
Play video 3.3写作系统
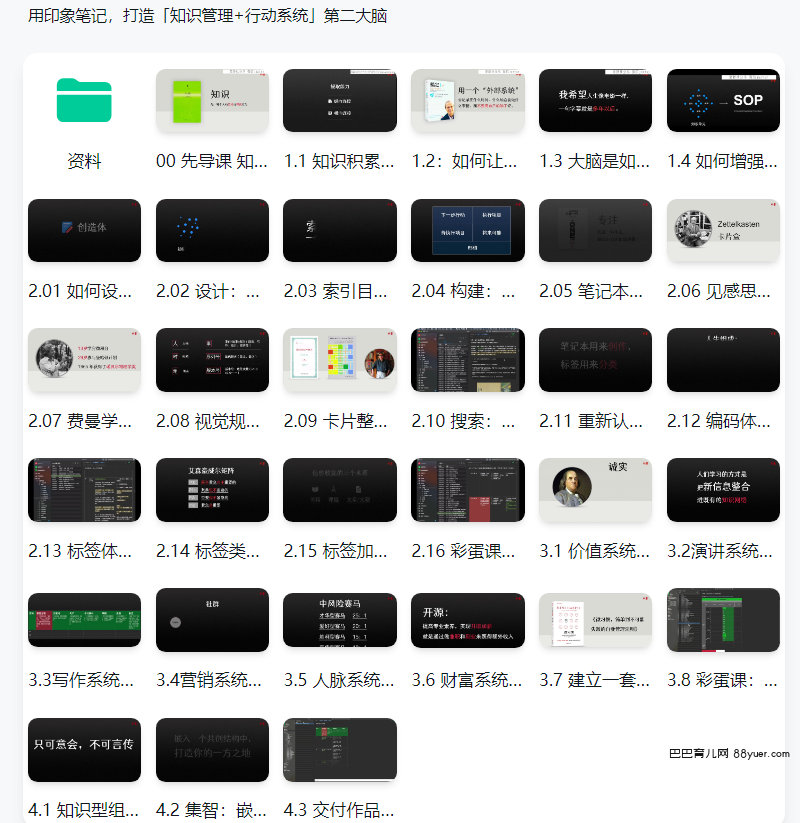point(84,620)
